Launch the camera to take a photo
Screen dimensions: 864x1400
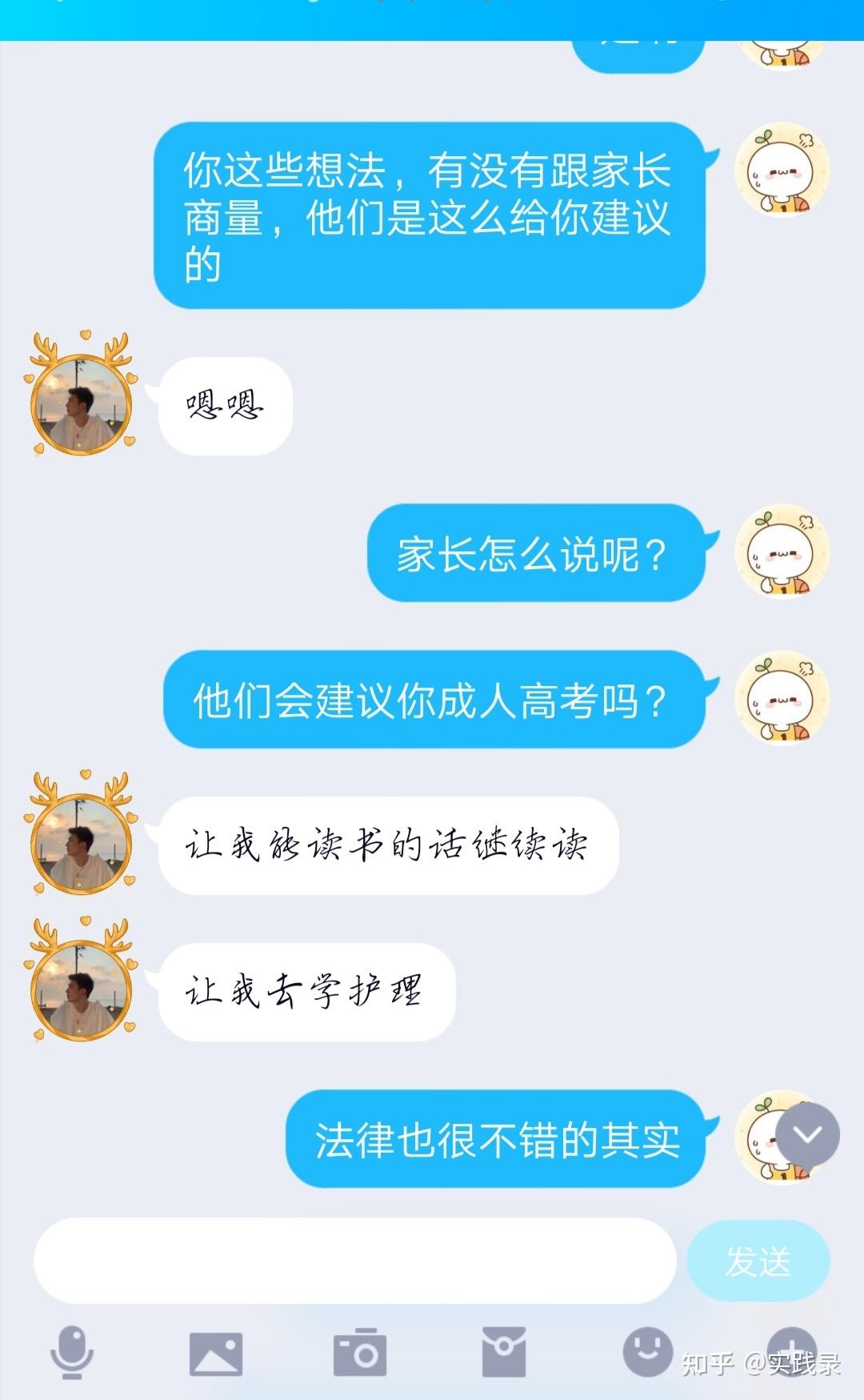pyautogui.click(x=360, y=1353)
